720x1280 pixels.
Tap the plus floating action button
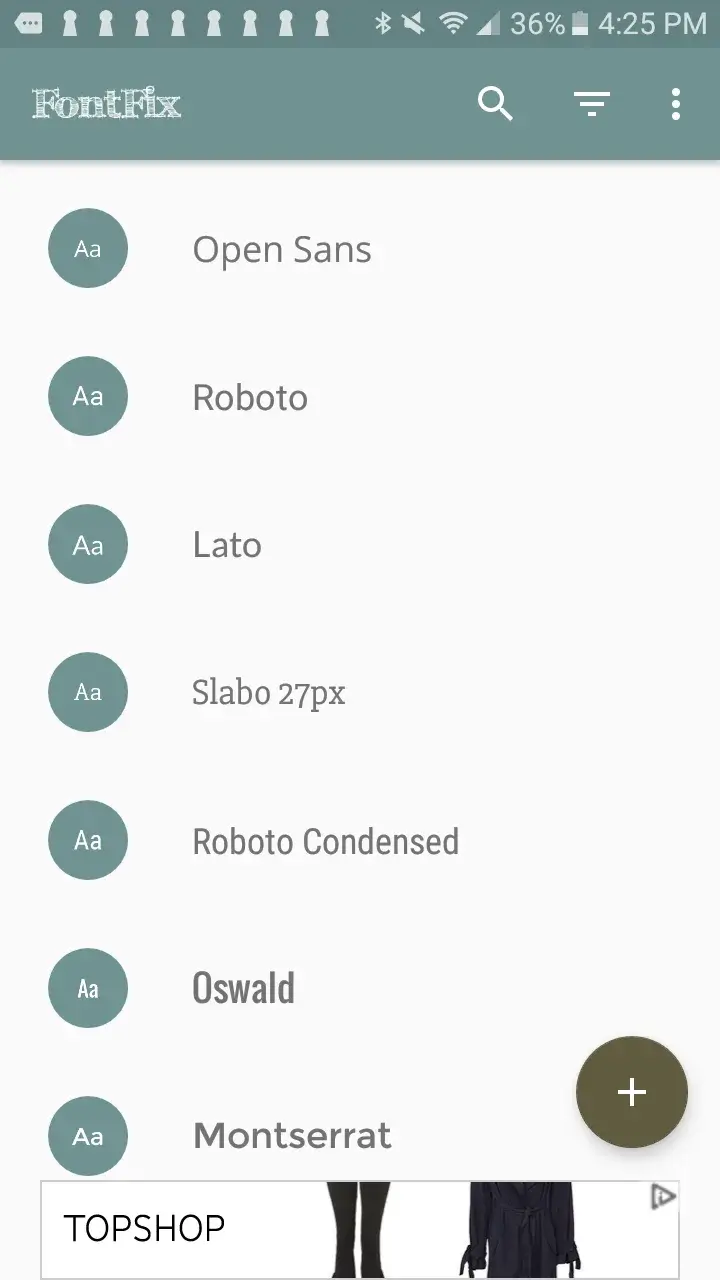(x=632, y=1092)
